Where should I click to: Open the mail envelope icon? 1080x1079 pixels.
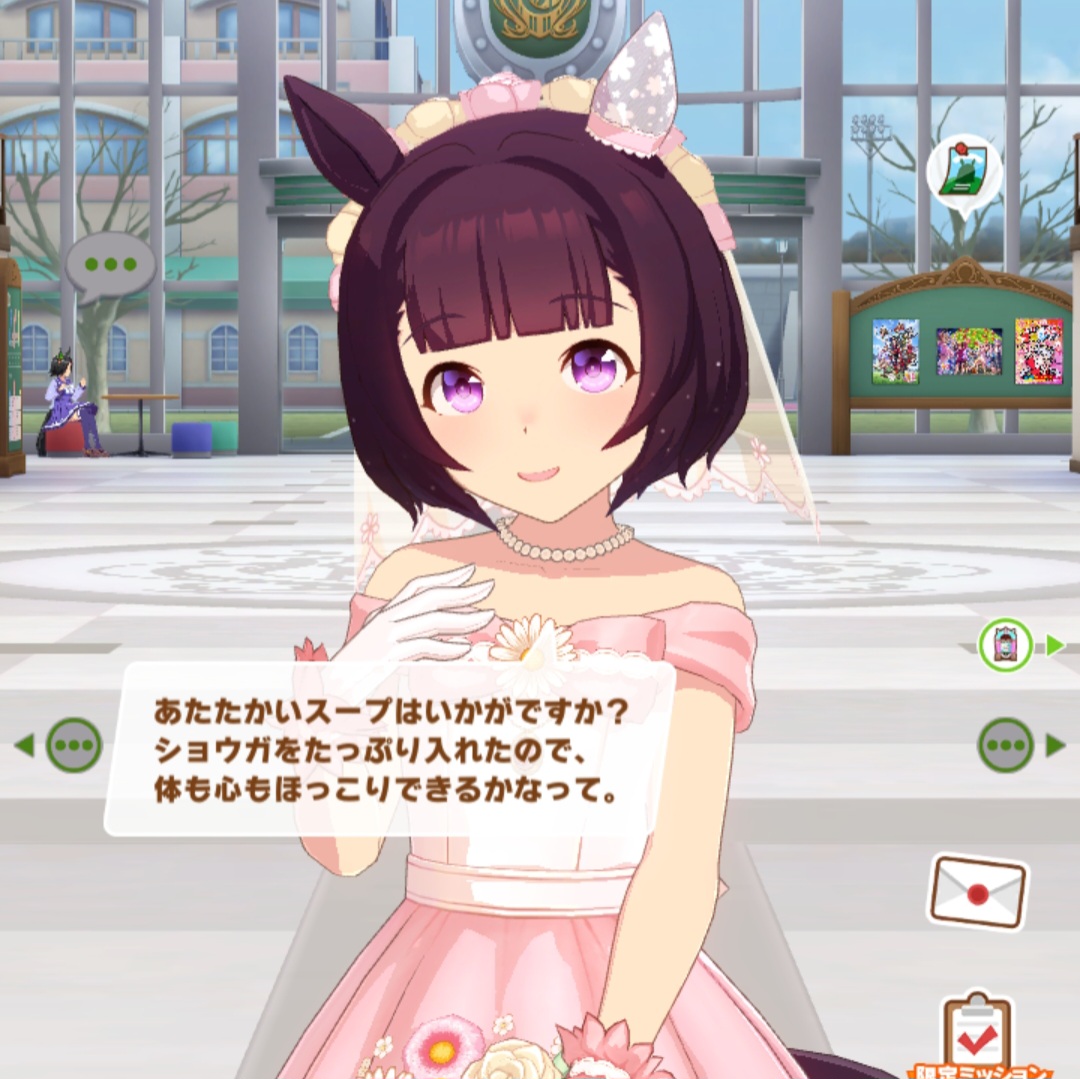(977, 891)
